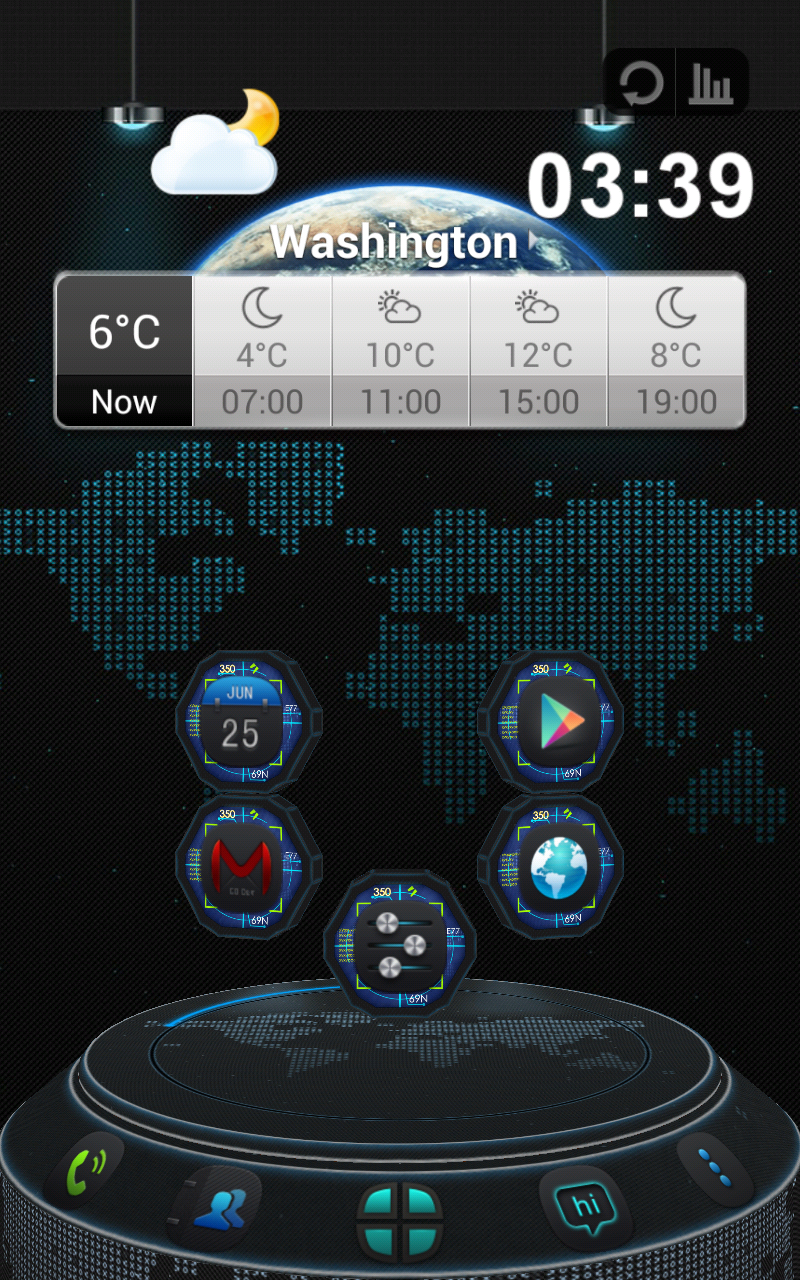
Task: Open the settings sliders app
Action: (x=399, y=945)
